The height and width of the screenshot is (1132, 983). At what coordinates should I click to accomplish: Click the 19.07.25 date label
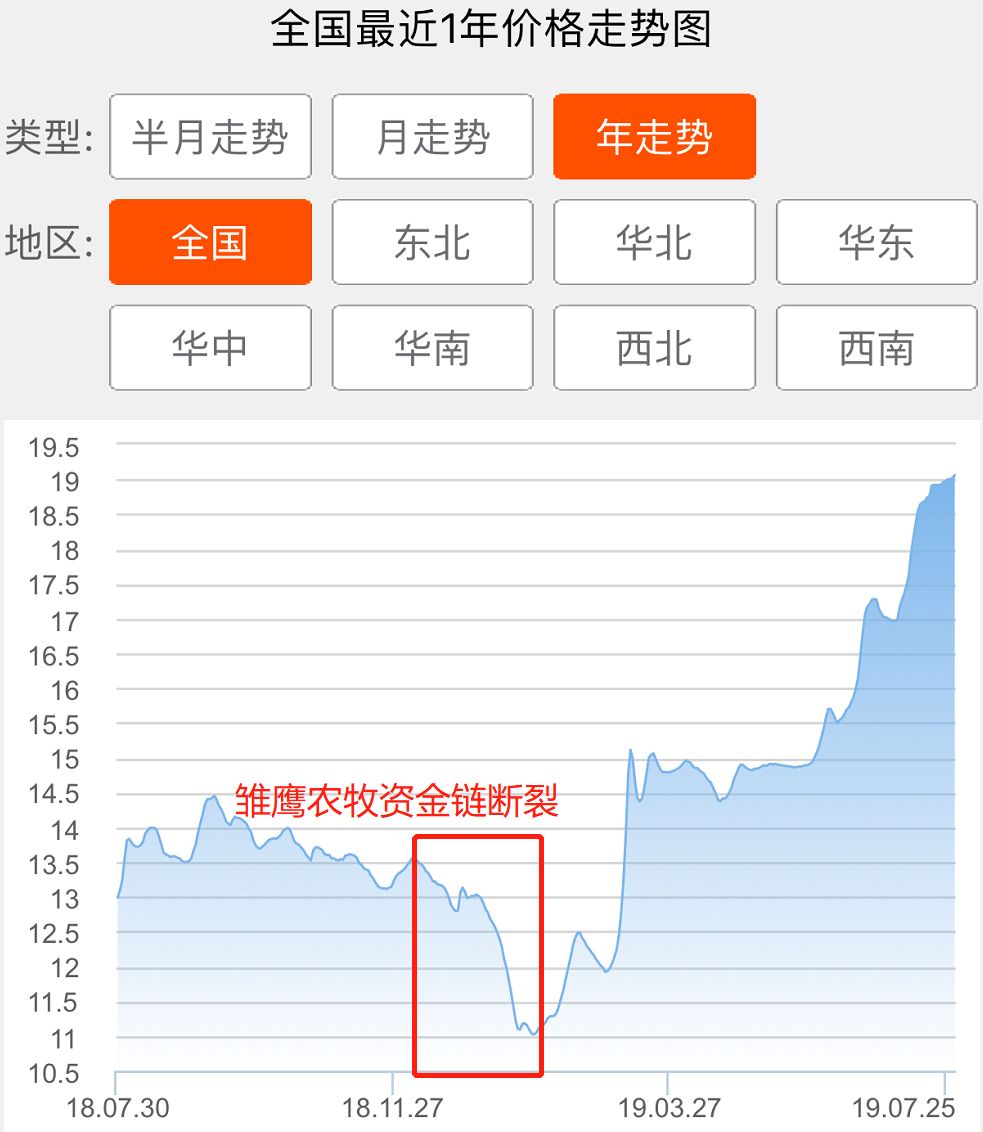point(902,1108)
